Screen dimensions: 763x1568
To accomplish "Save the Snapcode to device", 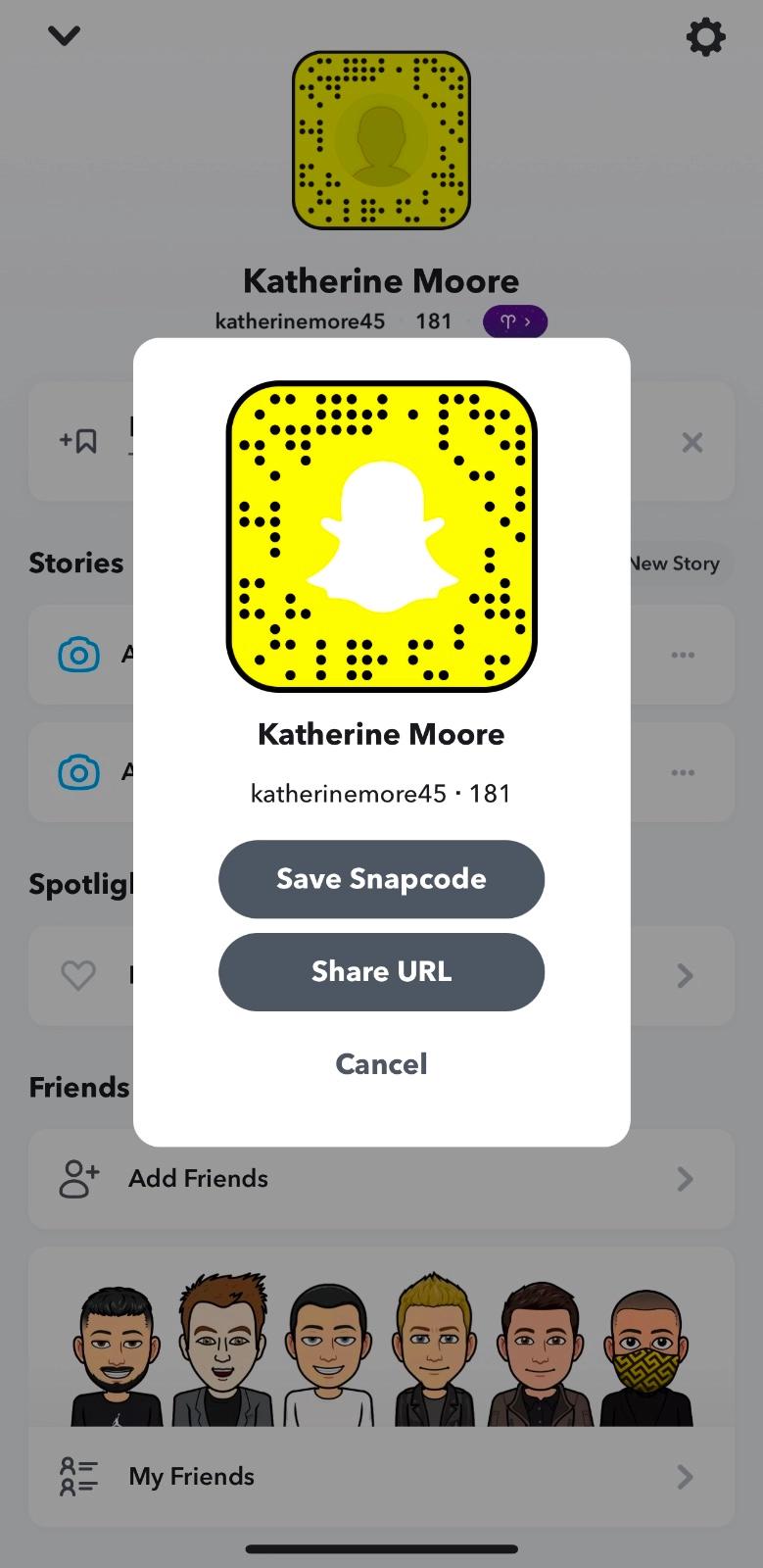I will click(381, 879).
